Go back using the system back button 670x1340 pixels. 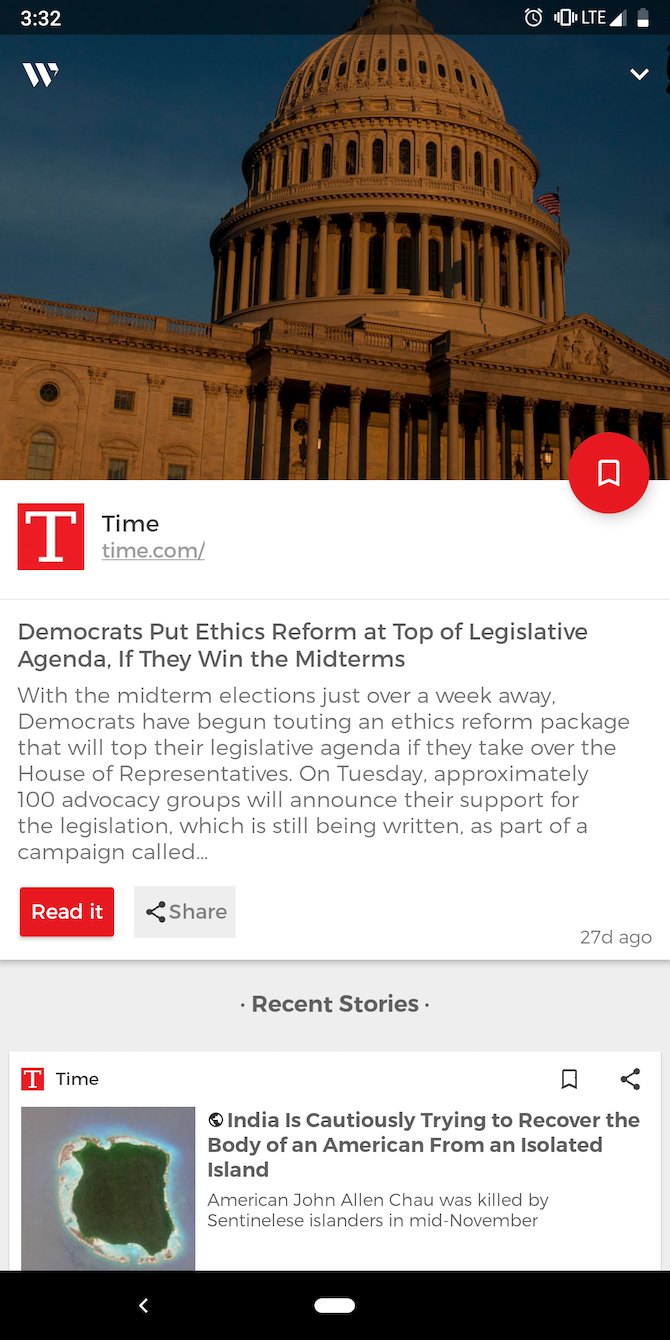pyautogui.click(x=143, y=1305)
